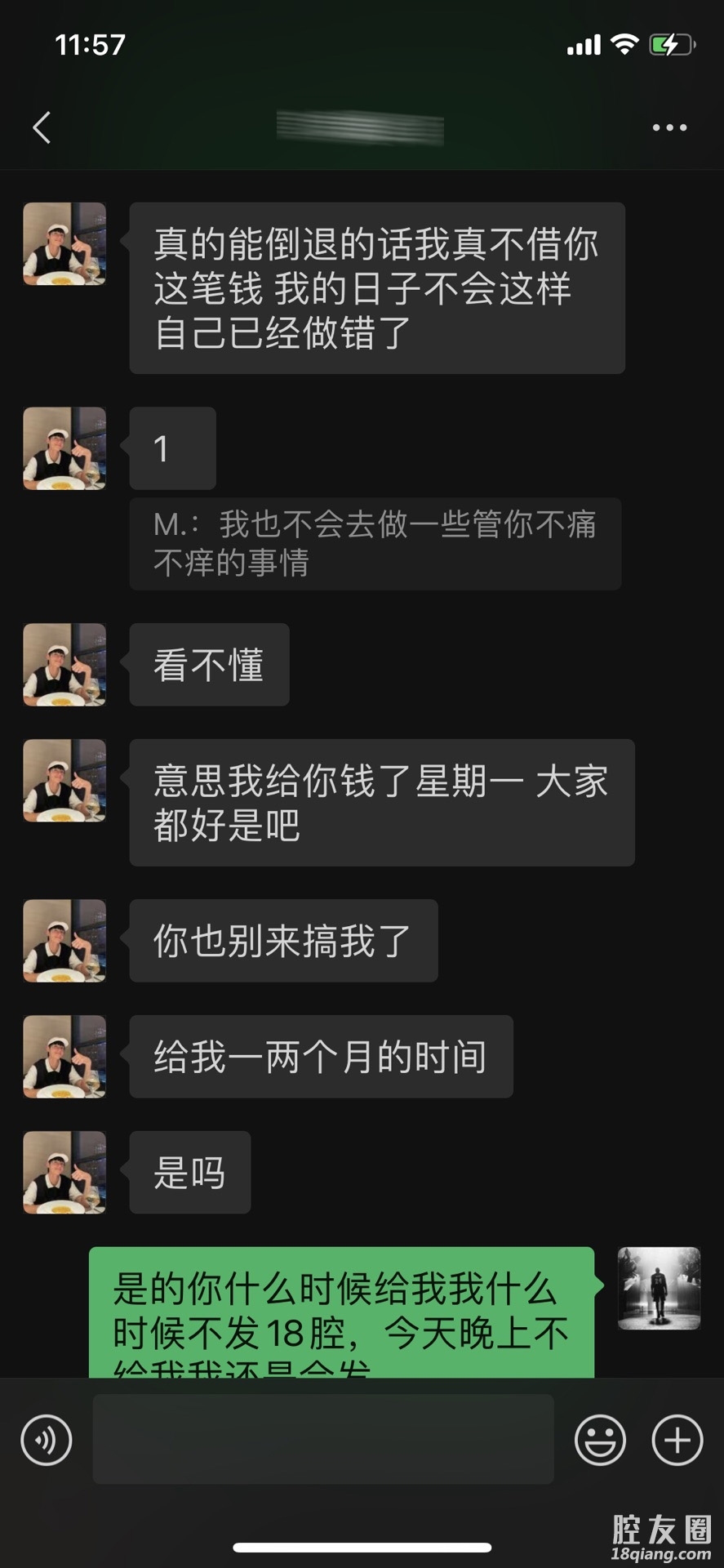The height and width of the screenshot is (1568, 724).
Task: Open the contact avatar beside the "看不懂" message
Action: (64, 665)
